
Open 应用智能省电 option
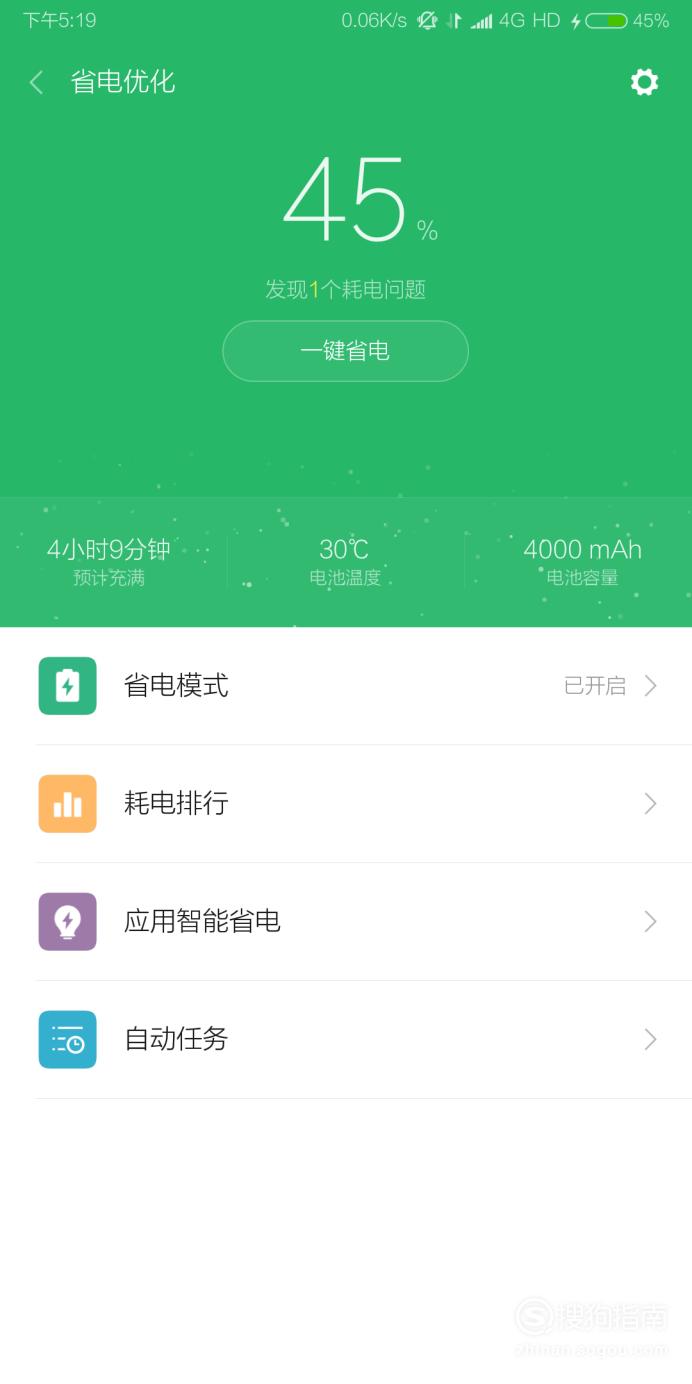[346, 922]
